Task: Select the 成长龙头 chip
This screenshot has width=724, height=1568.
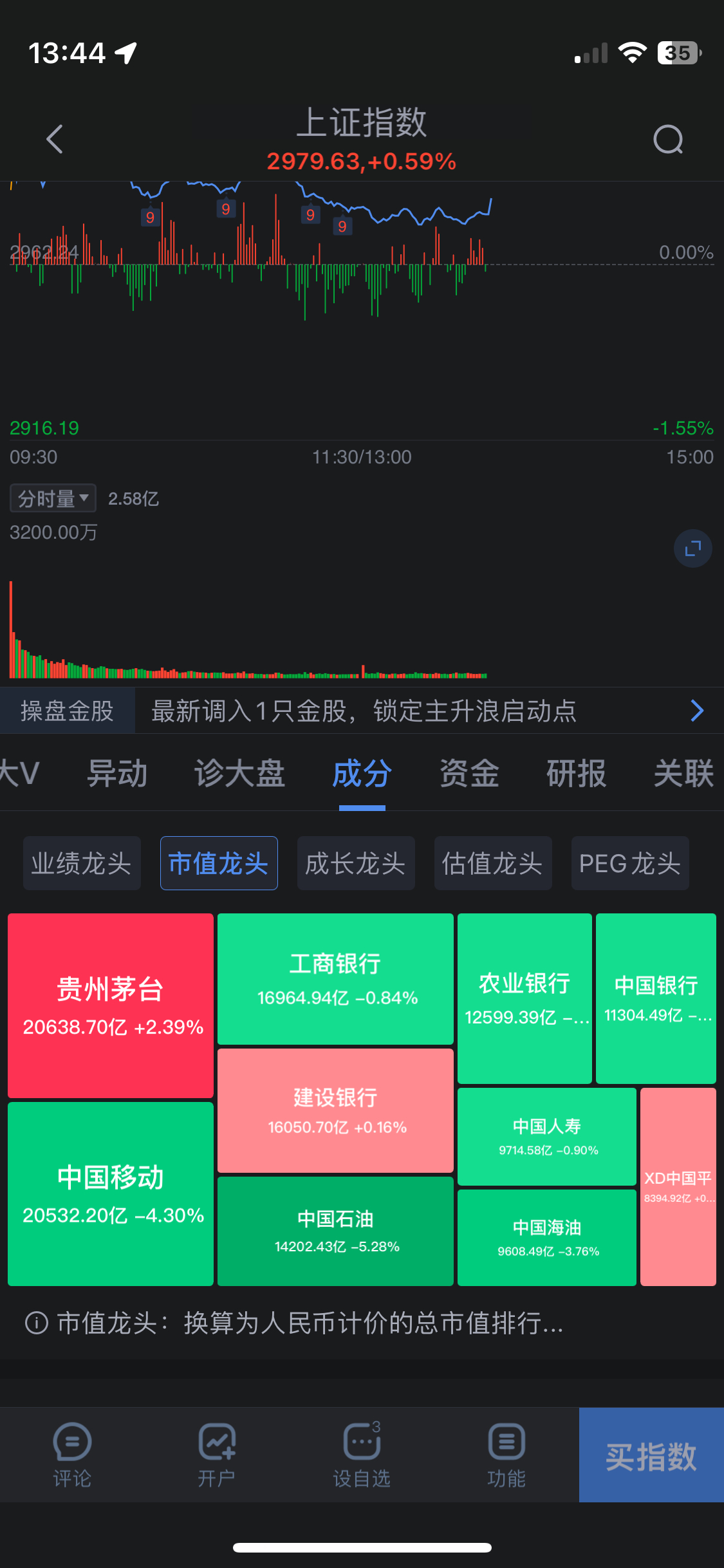Action: 356,863
